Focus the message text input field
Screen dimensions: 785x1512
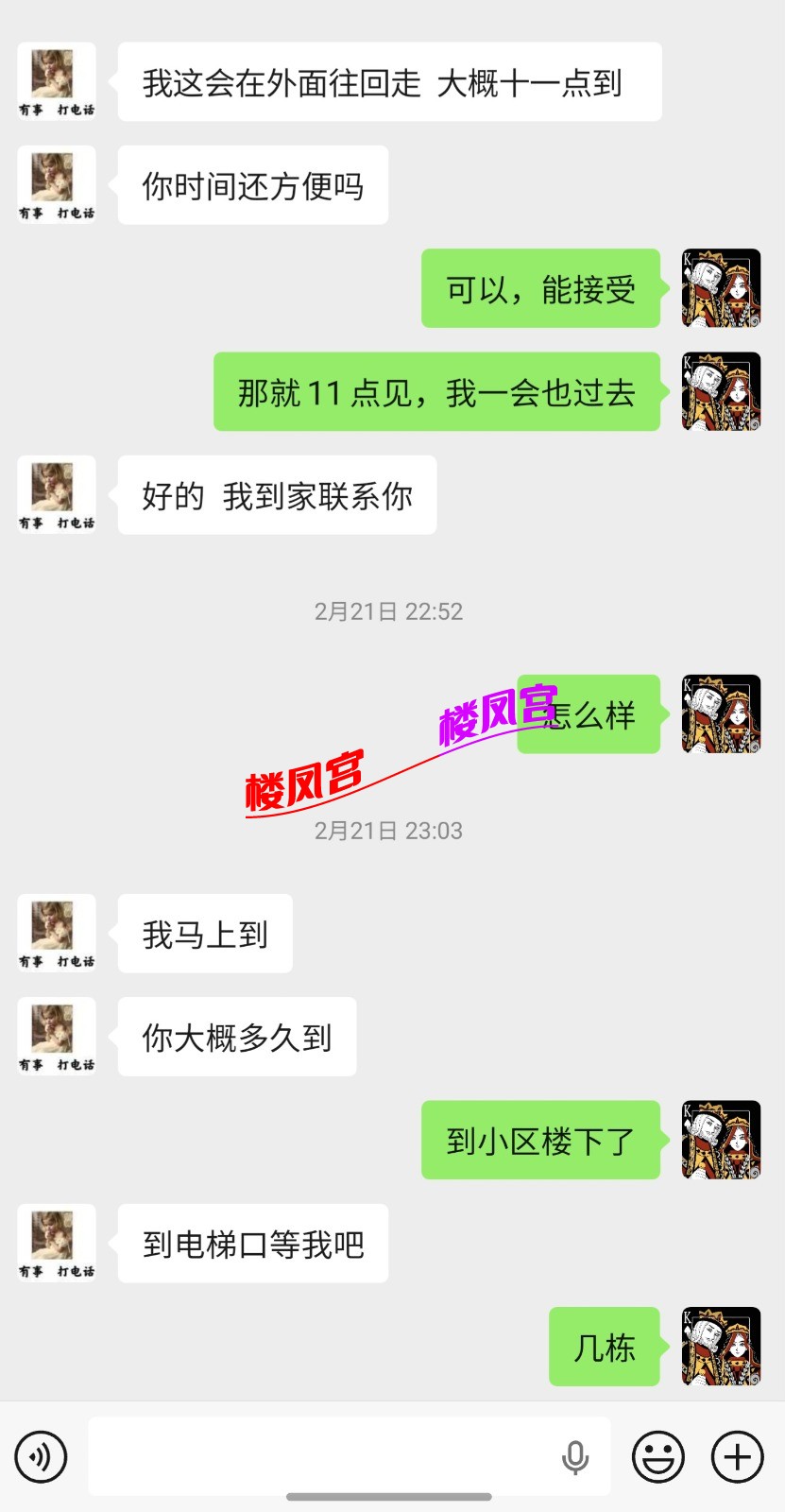pos(321,1456)
